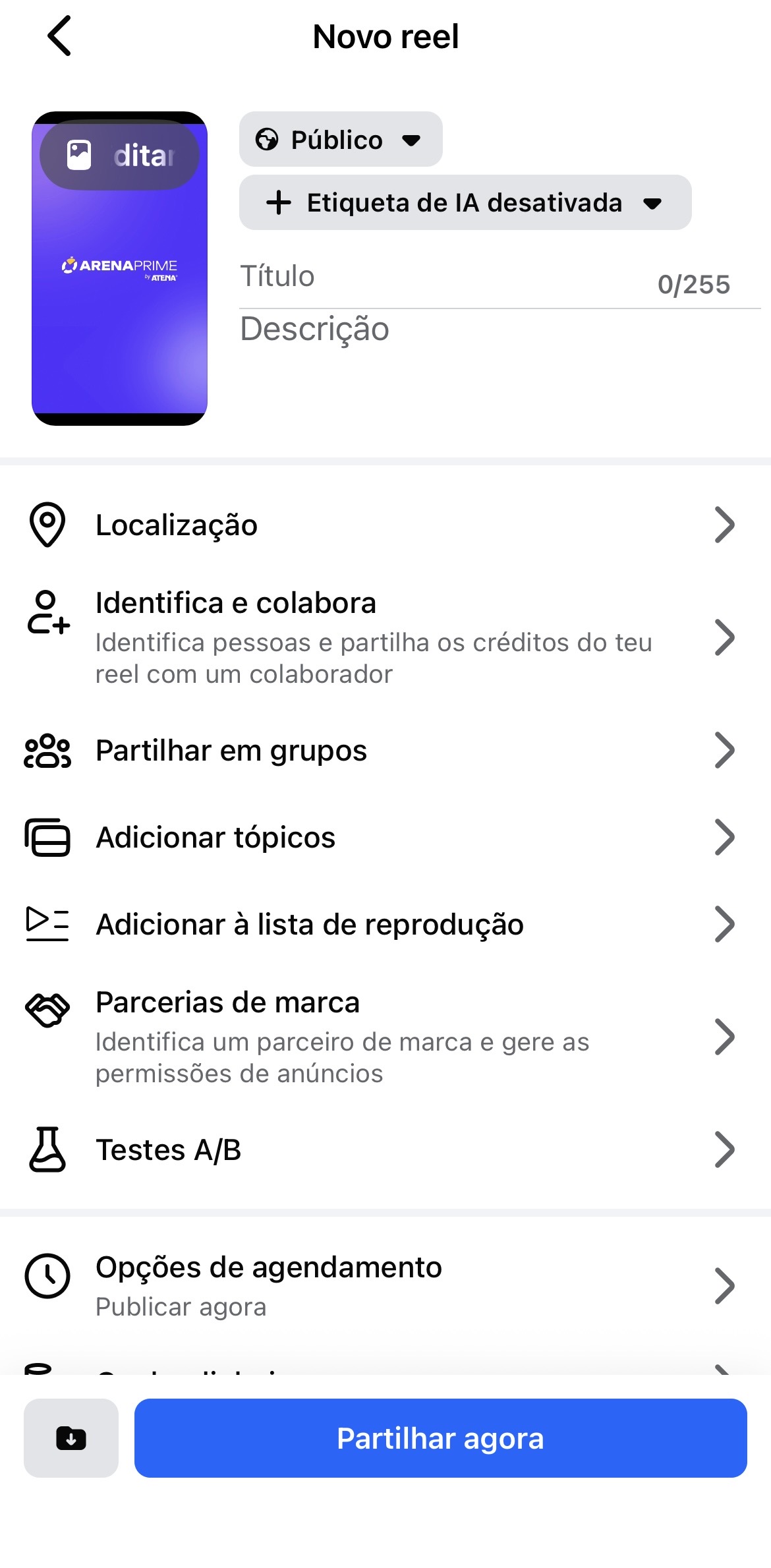The height and width of the screenshot is (1568, 771).
Task: Expand the Etiqueta de IA desativada dropdown
Action: coord(465,203)
